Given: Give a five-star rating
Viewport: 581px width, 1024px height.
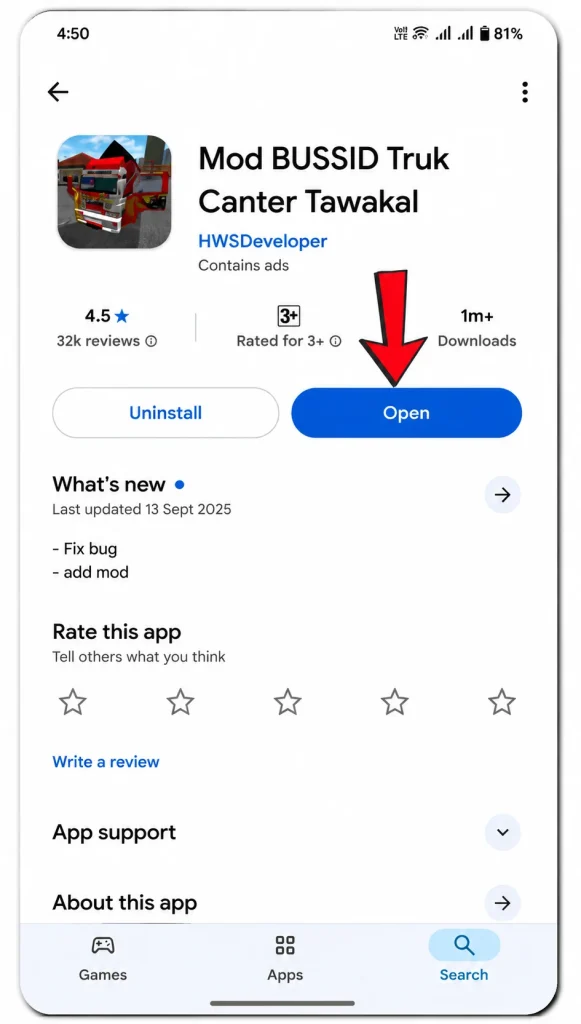Looking at the screenshot, I should click(x=502, y=702).
